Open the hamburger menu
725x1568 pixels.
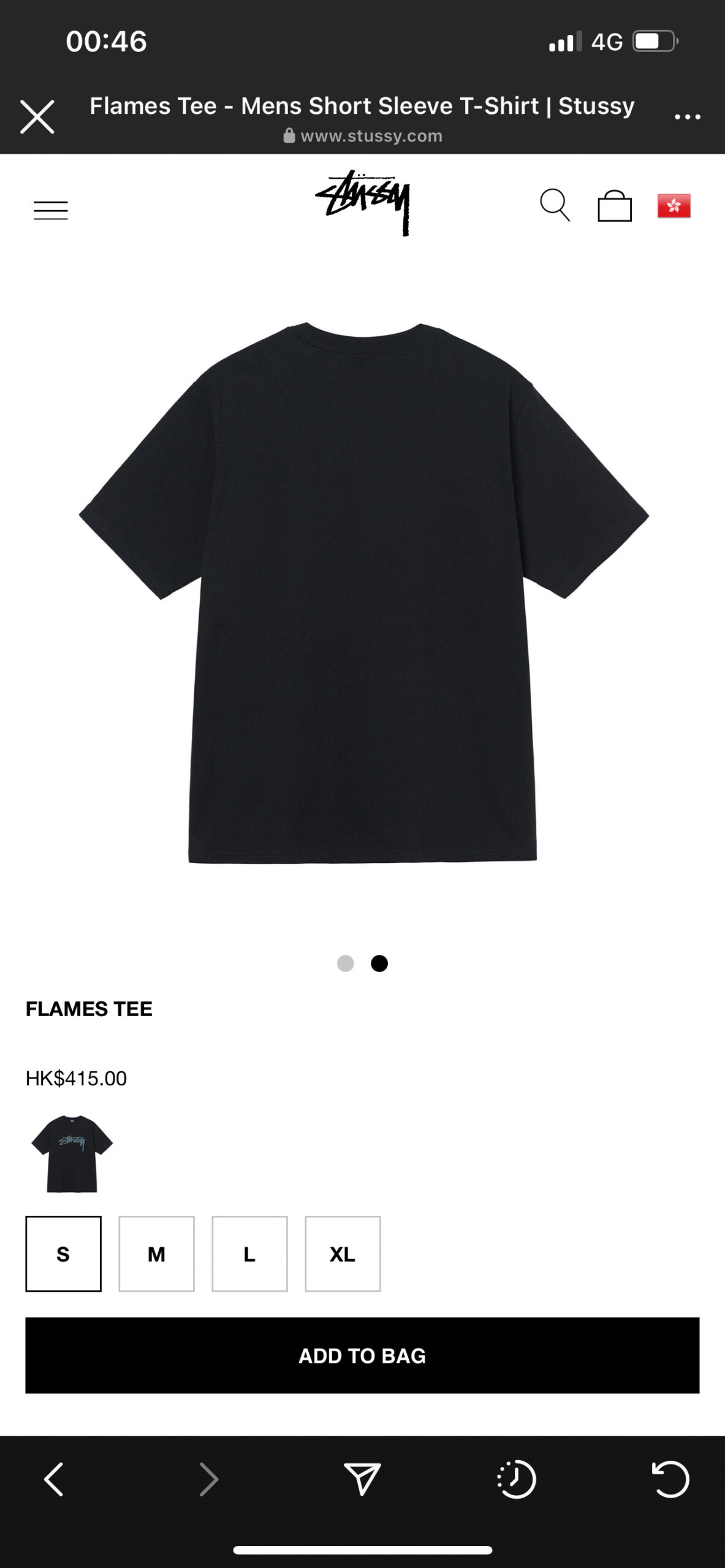51,210
